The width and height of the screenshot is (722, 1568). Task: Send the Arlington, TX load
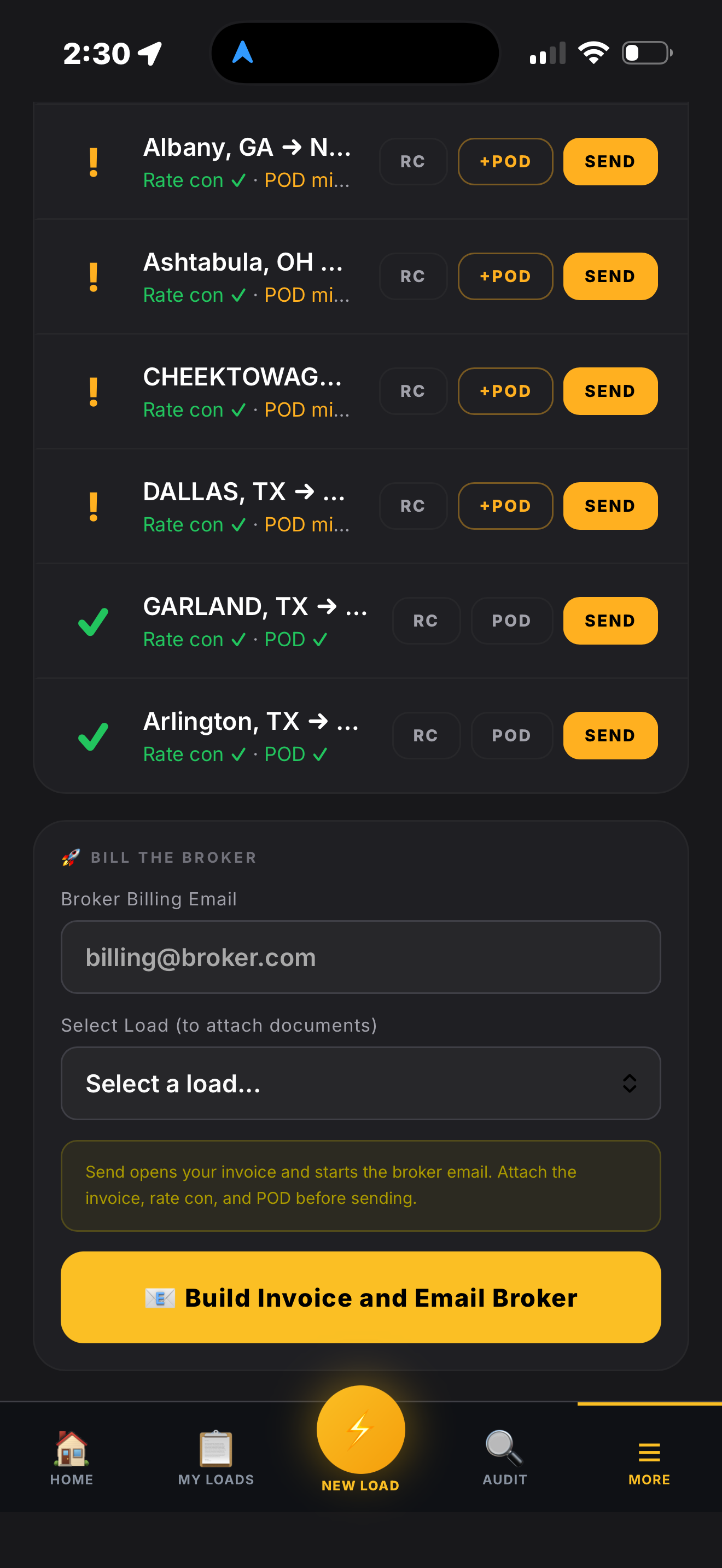click(610, 735)
